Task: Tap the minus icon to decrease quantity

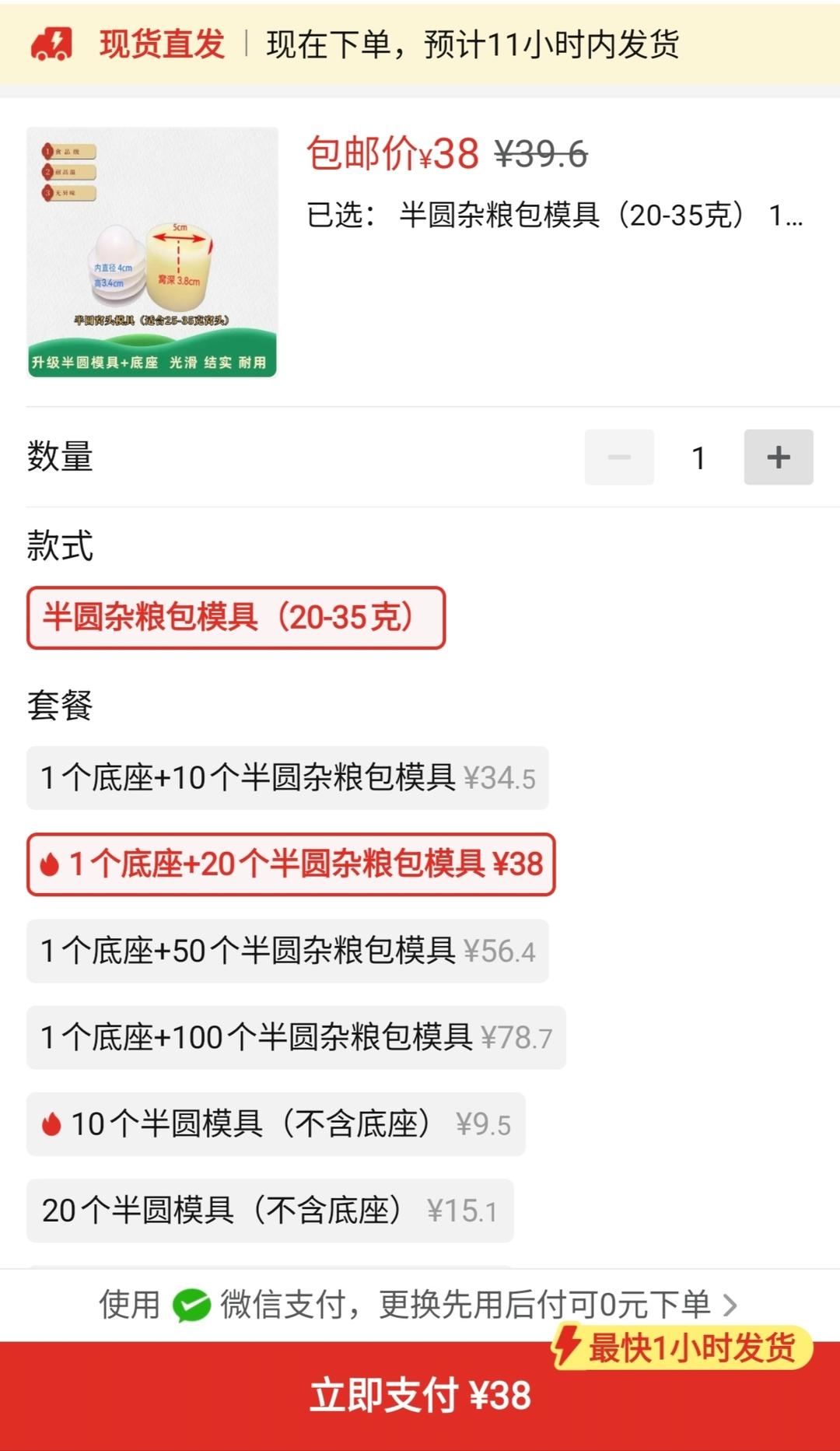Action: tap(618, 458)
